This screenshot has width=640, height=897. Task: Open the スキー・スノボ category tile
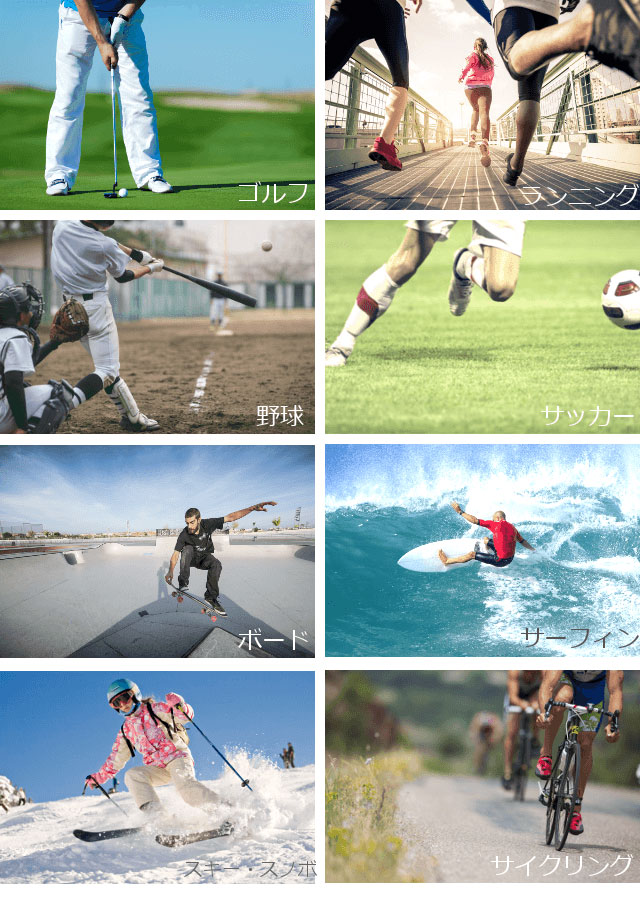point(157,776)
